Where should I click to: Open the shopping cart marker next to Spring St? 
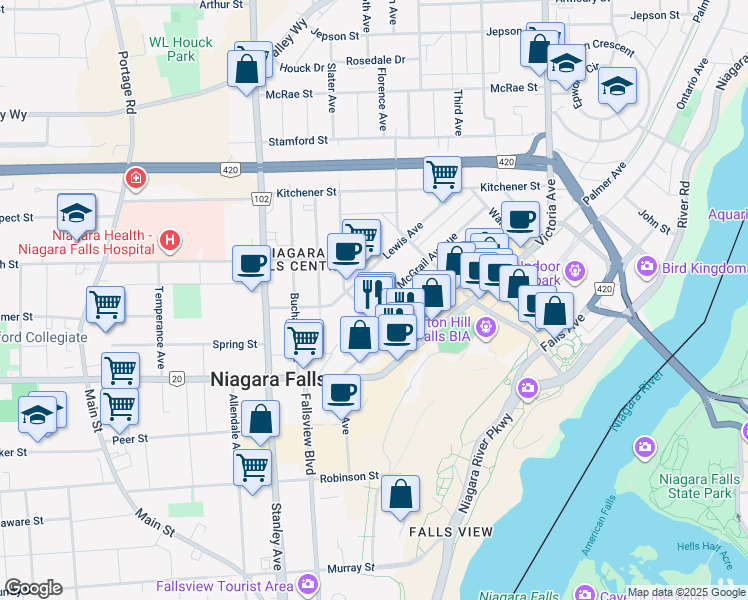(x=303, y=341)
